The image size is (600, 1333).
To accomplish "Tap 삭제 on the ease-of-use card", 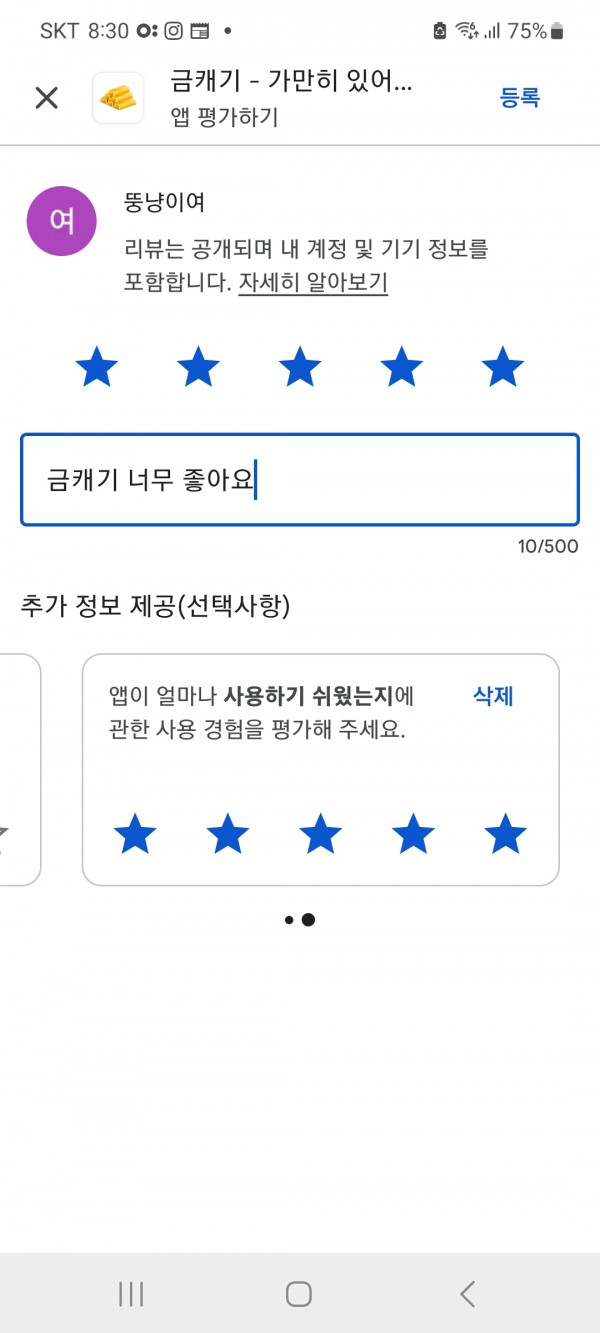I will [493, 696].
